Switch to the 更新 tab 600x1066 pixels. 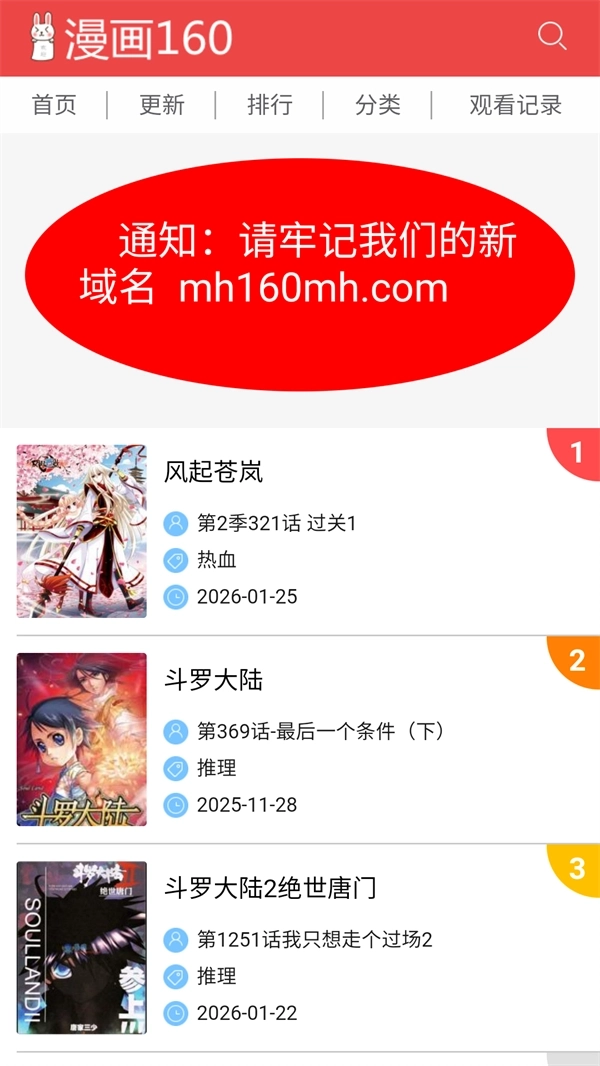162,105
